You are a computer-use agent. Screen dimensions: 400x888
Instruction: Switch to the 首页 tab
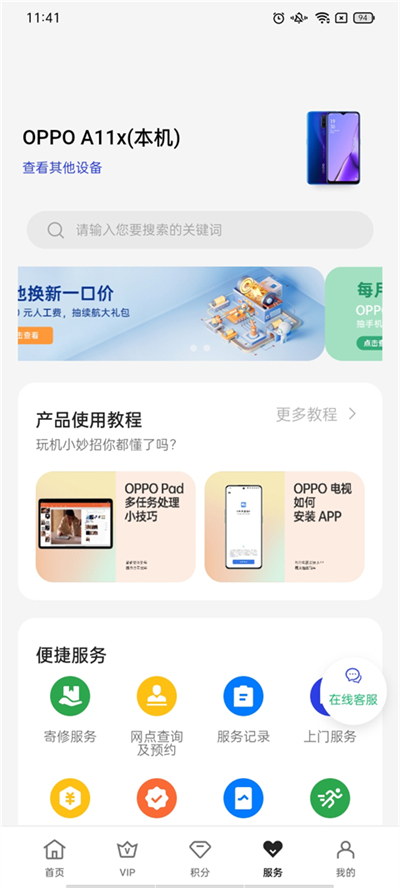(55, 858)
